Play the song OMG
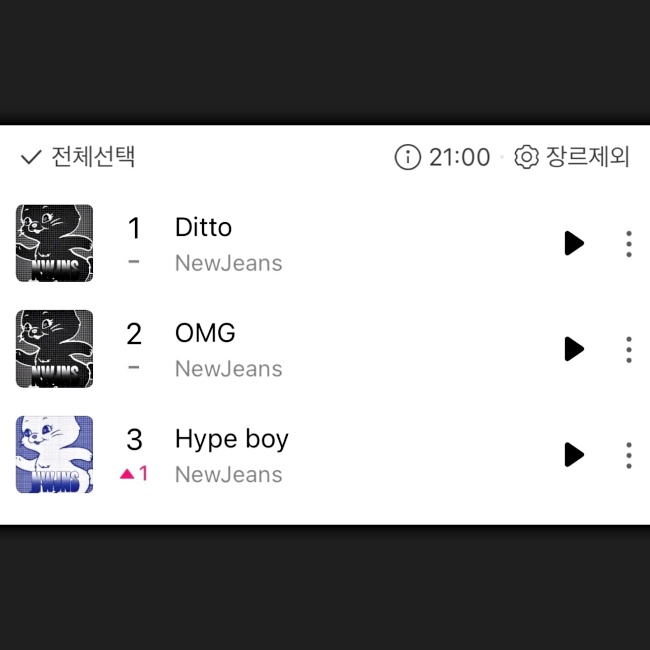This screenshot has height=650, width=650. point(573,349)
